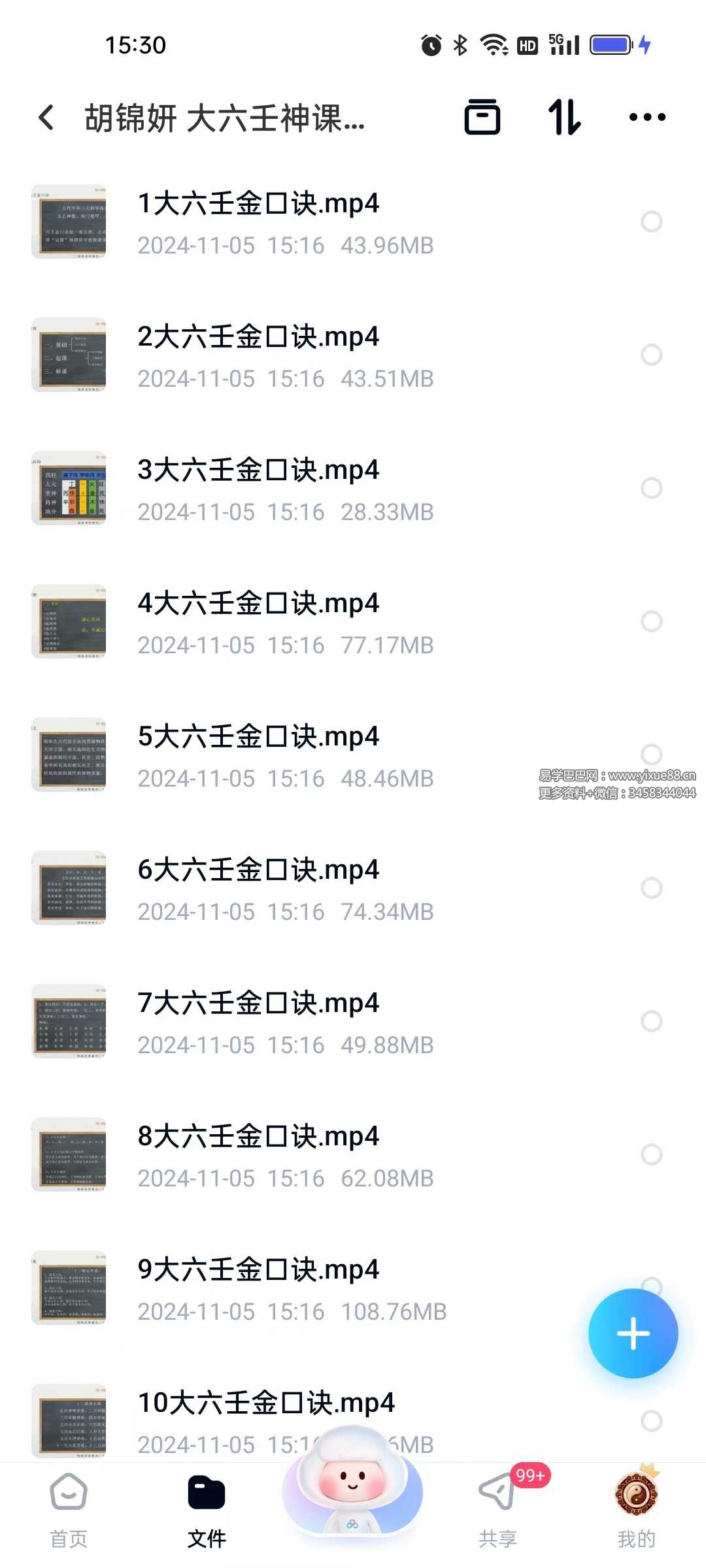Open the 我的 profile tab
This screenshot has width=706, height=1568.
[636, 1510]
